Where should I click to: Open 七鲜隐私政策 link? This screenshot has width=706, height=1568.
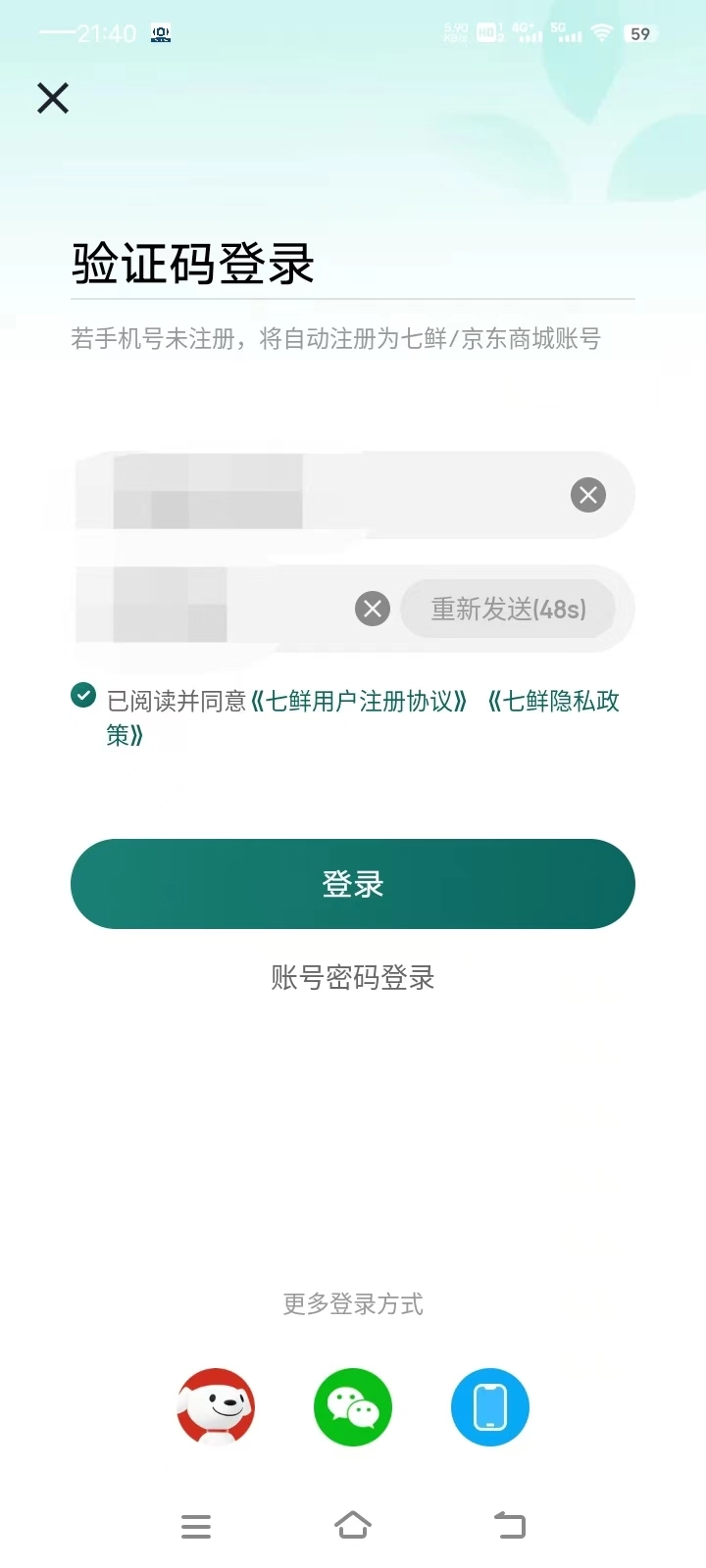coord(555,701)
